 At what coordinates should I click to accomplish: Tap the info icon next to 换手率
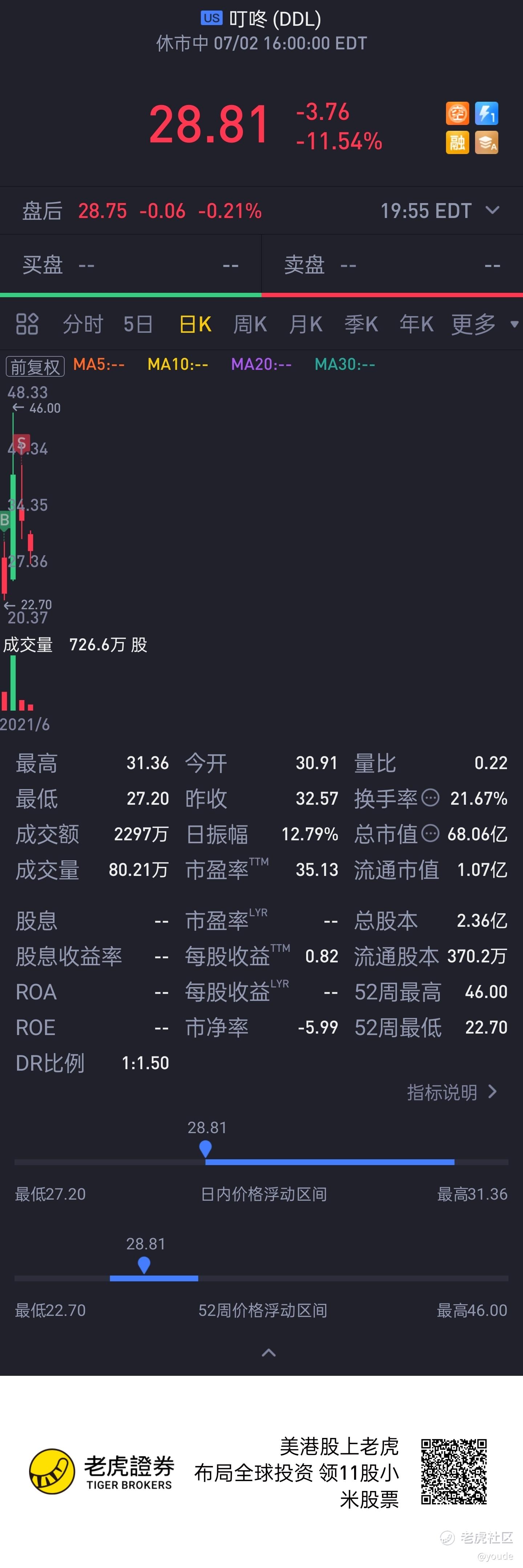[x=430, y=797]
